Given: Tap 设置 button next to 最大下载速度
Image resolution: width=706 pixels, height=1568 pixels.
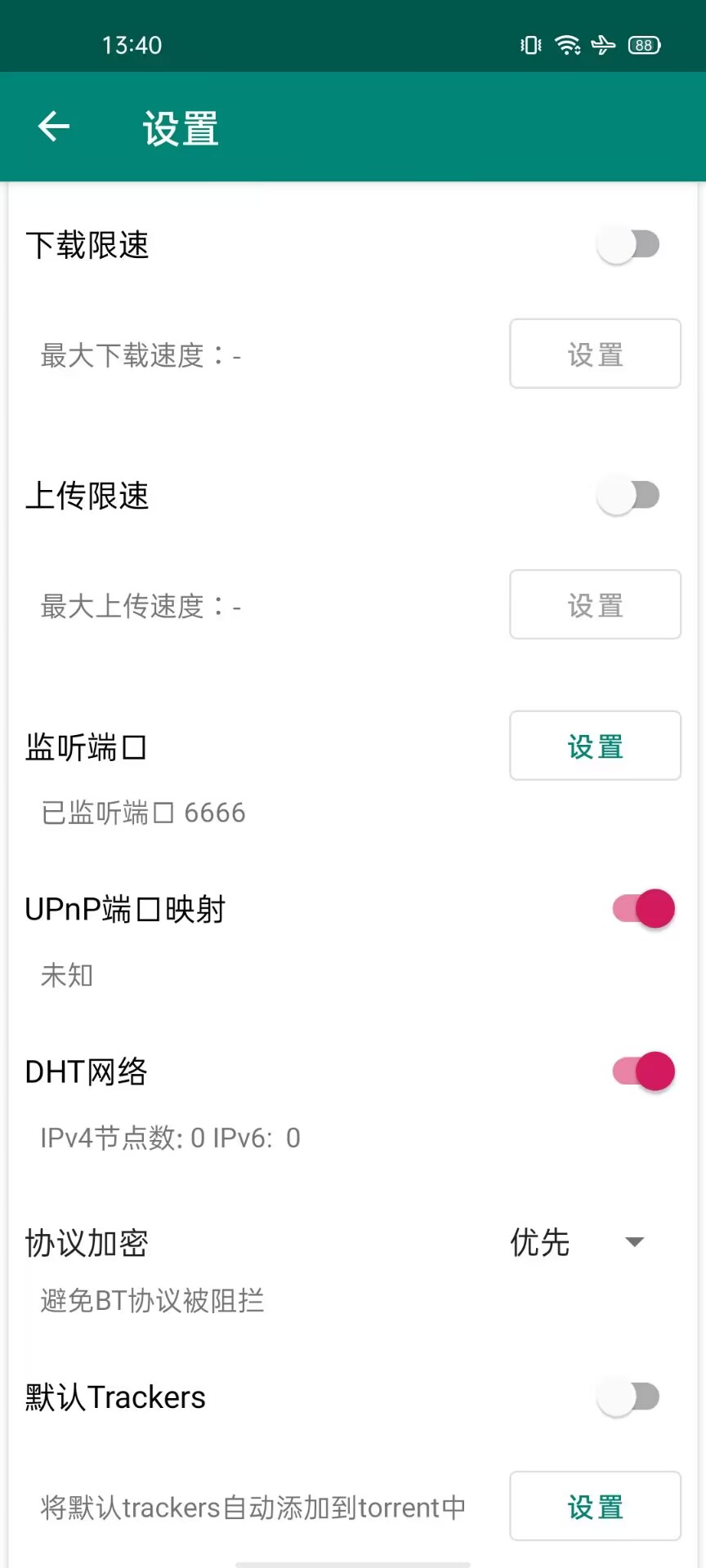Looking at the screenshot, I should coord(595,354).
